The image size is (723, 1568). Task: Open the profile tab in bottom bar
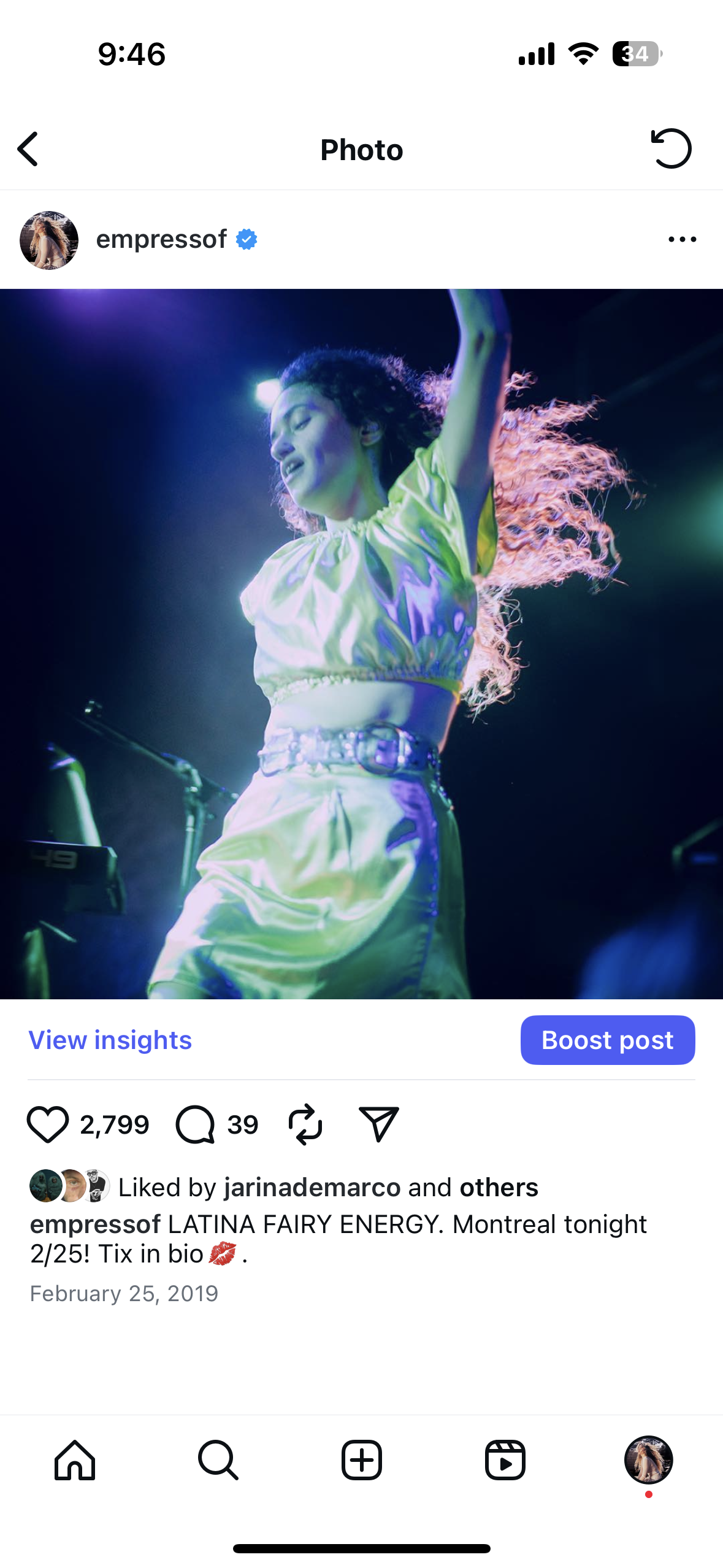pos(648,1461)
